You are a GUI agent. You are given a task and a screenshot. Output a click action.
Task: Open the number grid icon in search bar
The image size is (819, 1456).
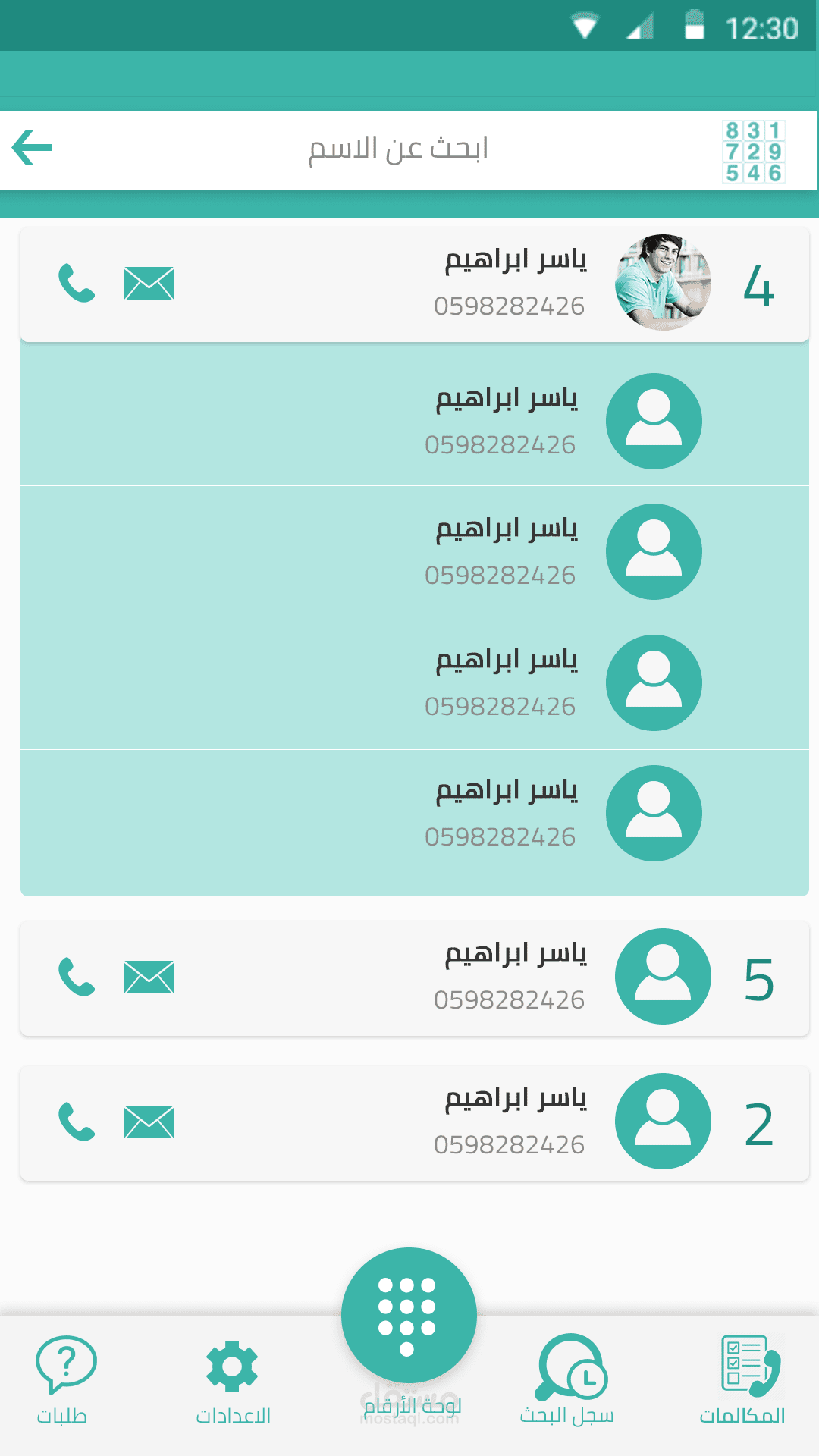pos(753,151)
